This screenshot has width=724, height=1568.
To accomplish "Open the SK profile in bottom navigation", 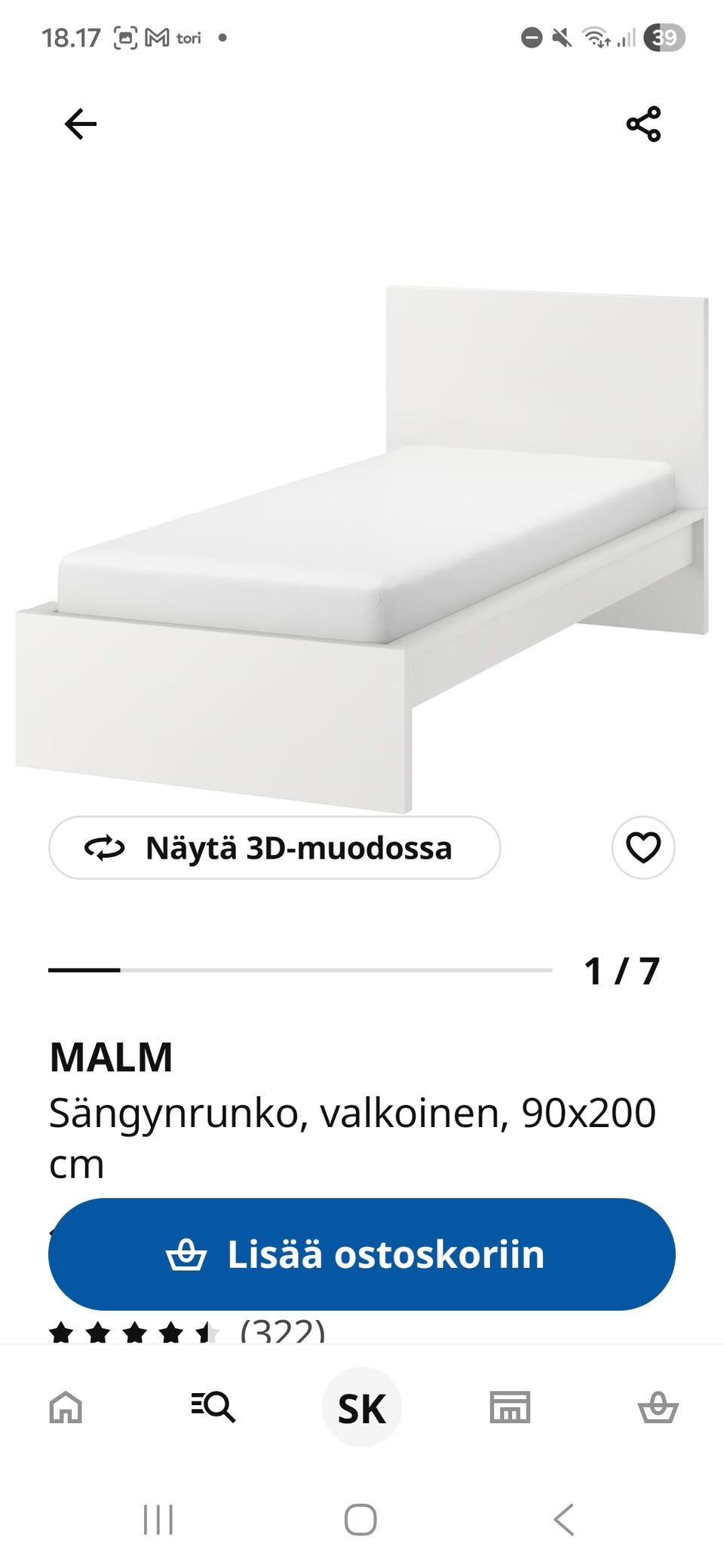I will [x=362, y=1407].
